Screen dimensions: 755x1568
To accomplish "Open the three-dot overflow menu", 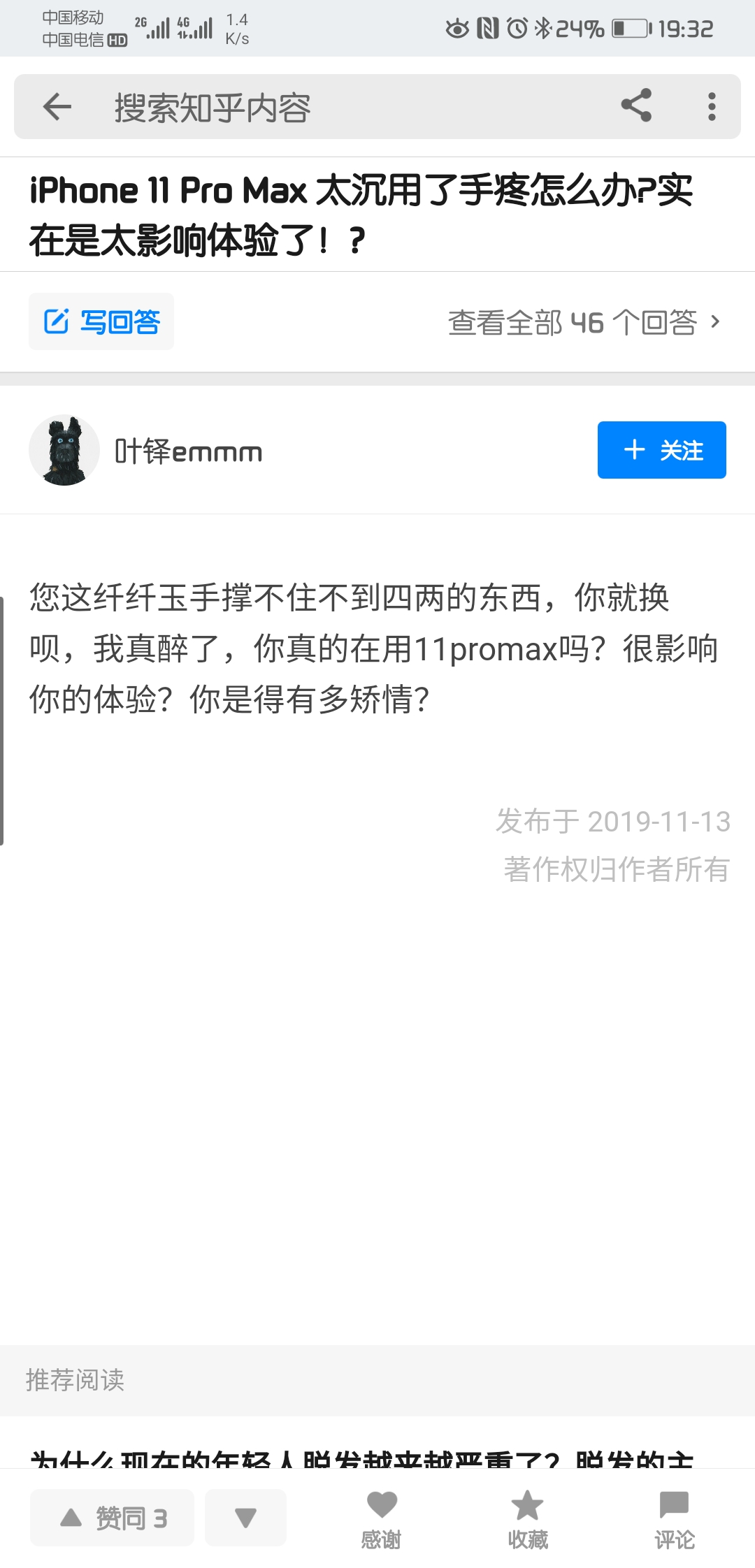I will 712,106.
